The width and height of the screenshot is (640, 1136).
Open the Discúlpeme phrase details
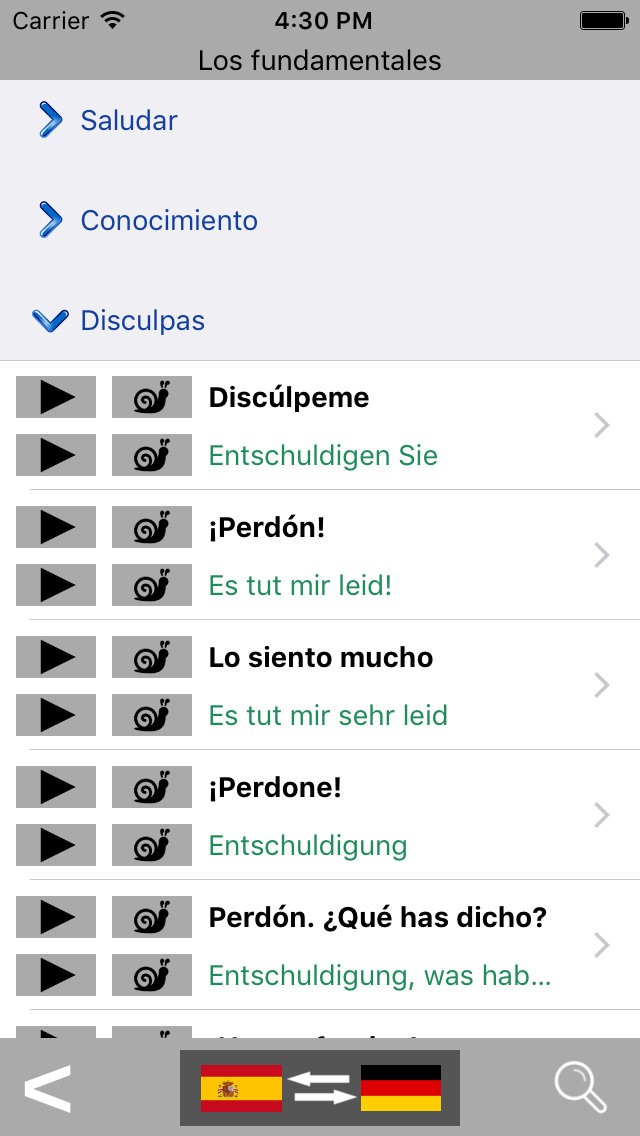pyautogui.click(x=320, y=425)
